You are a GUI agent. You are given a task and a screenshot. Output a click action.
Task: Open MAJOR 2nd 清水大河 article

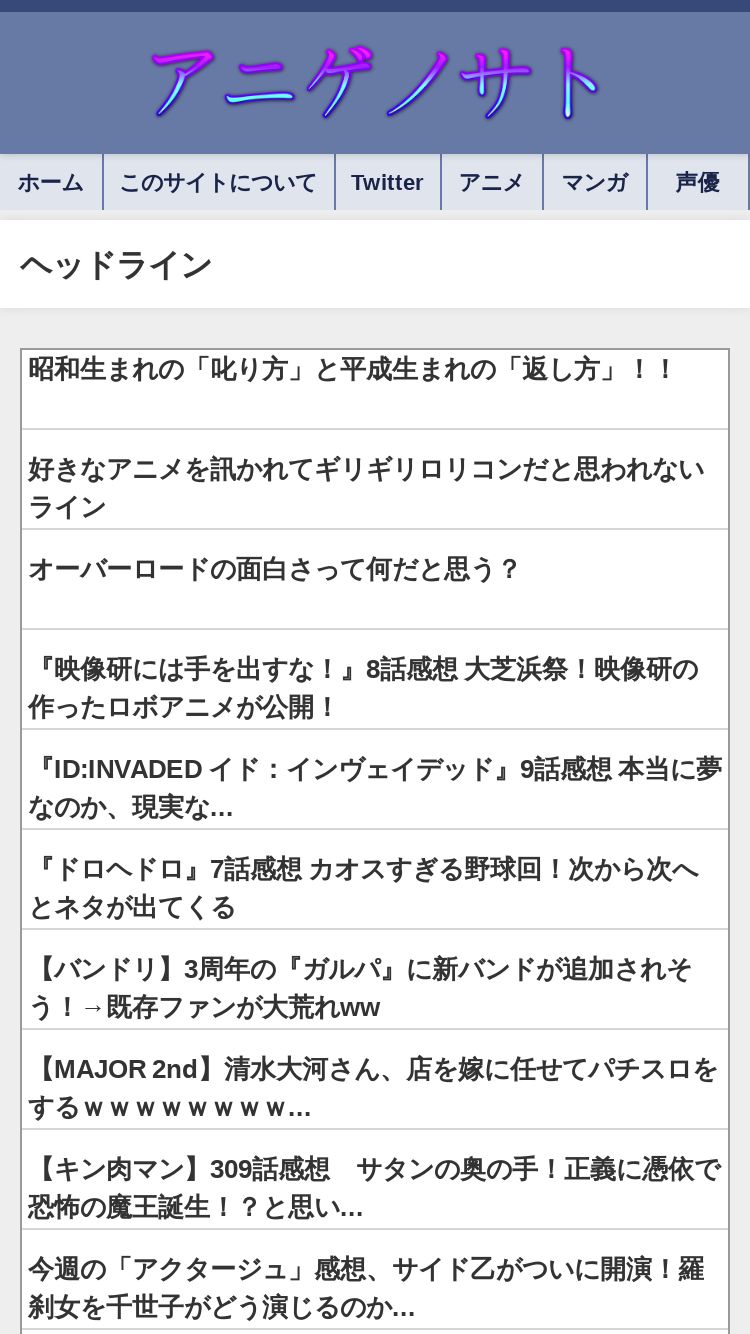point(375,1079)
